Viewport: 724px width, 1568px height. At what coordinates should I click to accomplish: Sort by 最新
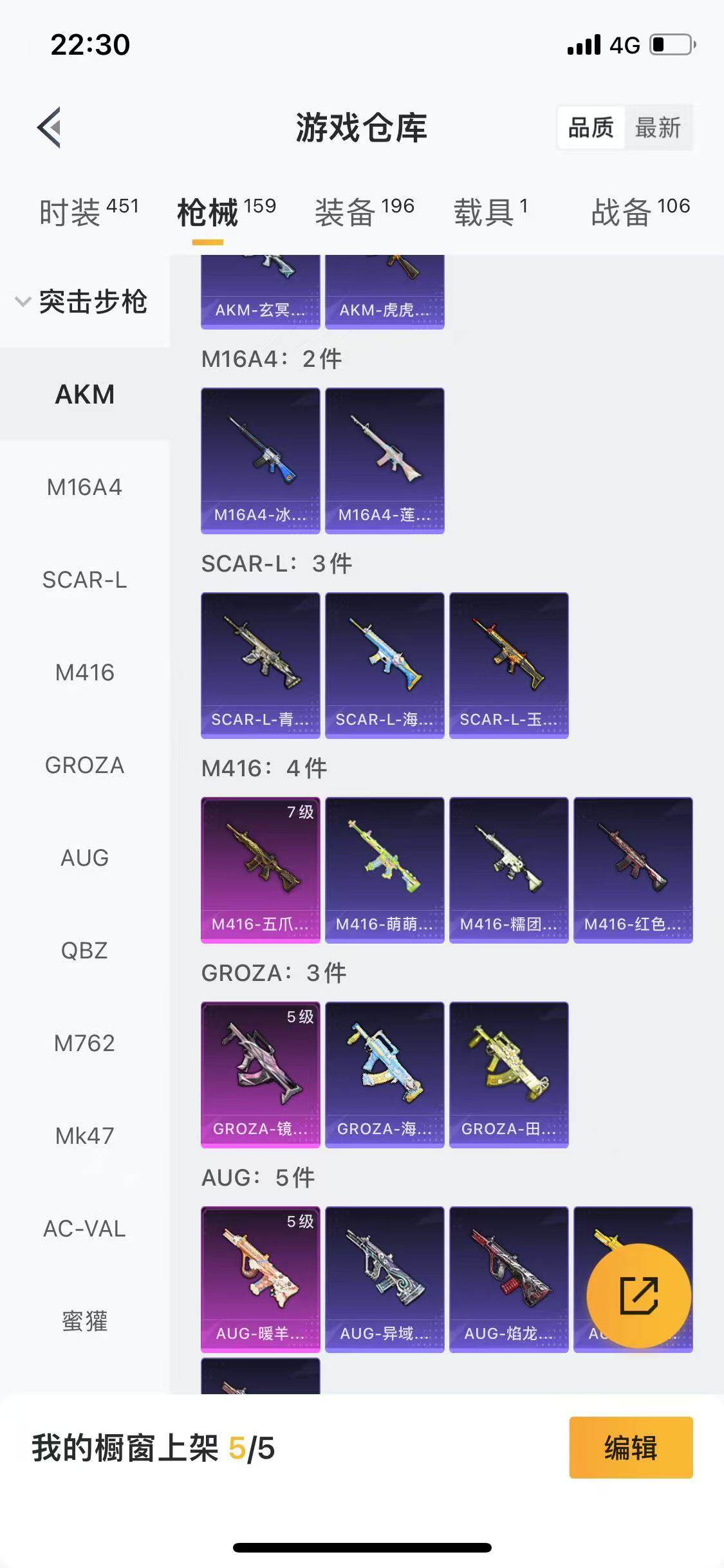(657, 127)
